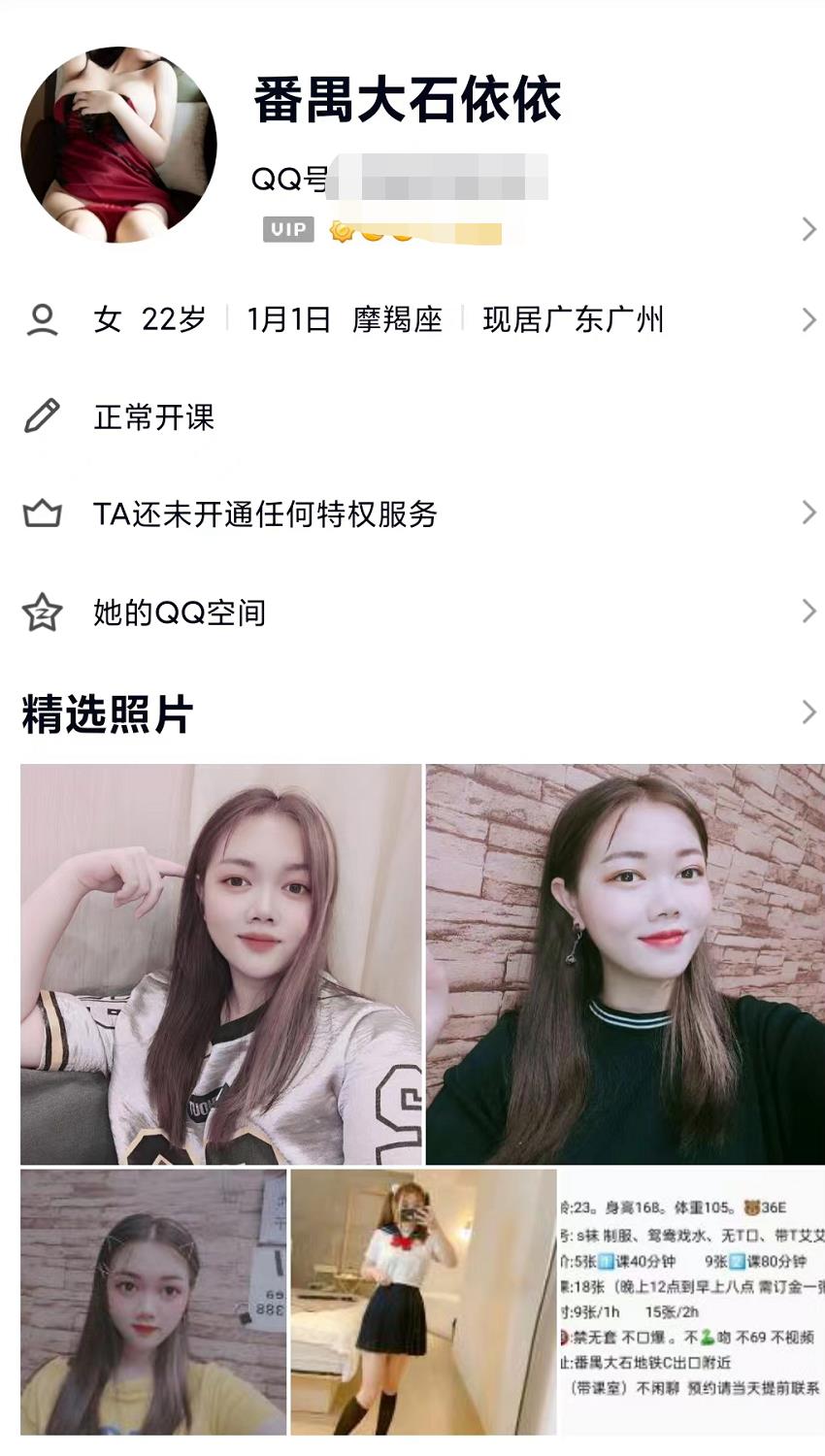View the featured photo with silver jersey
This screenshot has height=1456, width=825.
221,964
